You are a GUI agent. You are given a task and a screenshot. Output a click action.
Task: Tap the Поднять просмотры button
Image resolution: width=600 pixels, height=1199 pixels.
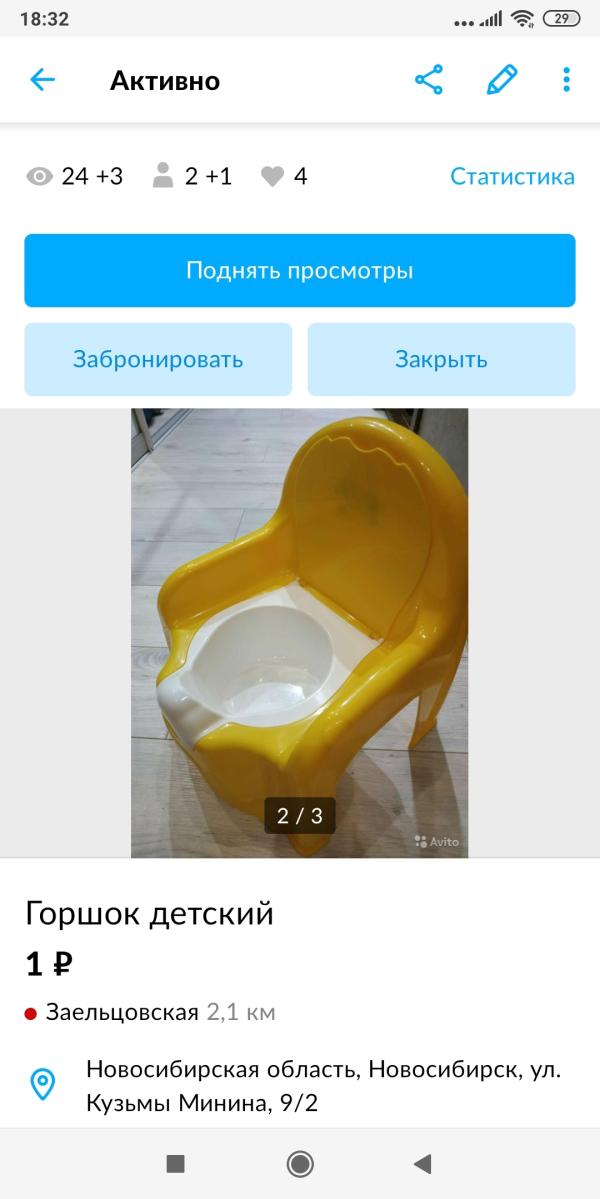pos(300,270)
